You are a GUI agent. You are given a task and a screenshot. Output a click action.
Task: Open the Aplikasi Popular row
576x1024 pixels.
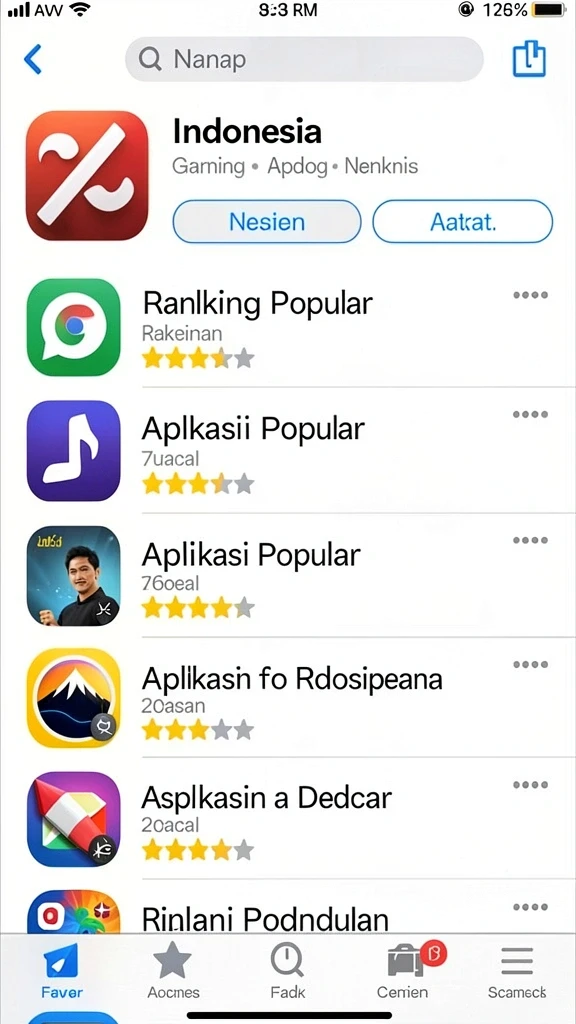[x=288, y=575]
